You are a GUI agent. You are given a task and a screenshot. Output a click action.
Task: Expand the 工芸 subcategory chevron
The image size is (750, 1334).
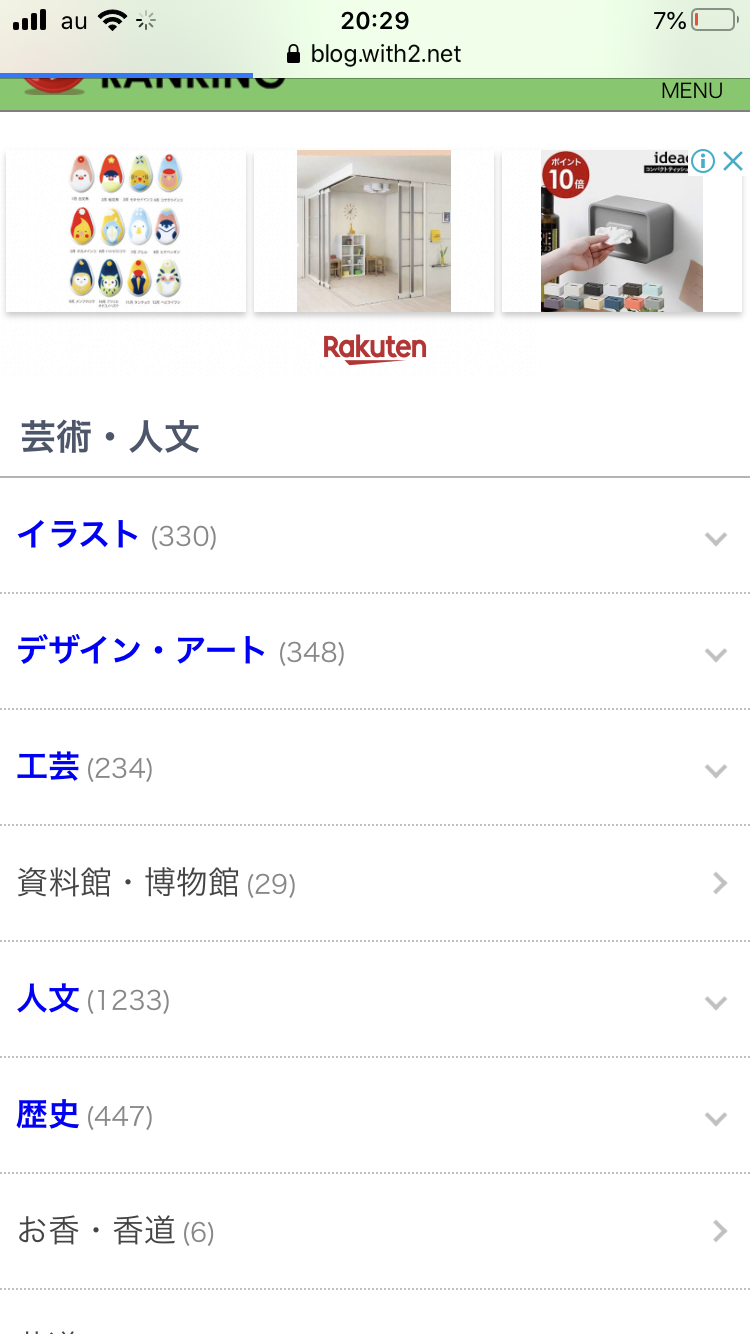pyautogui.click(x=715, y=771)
